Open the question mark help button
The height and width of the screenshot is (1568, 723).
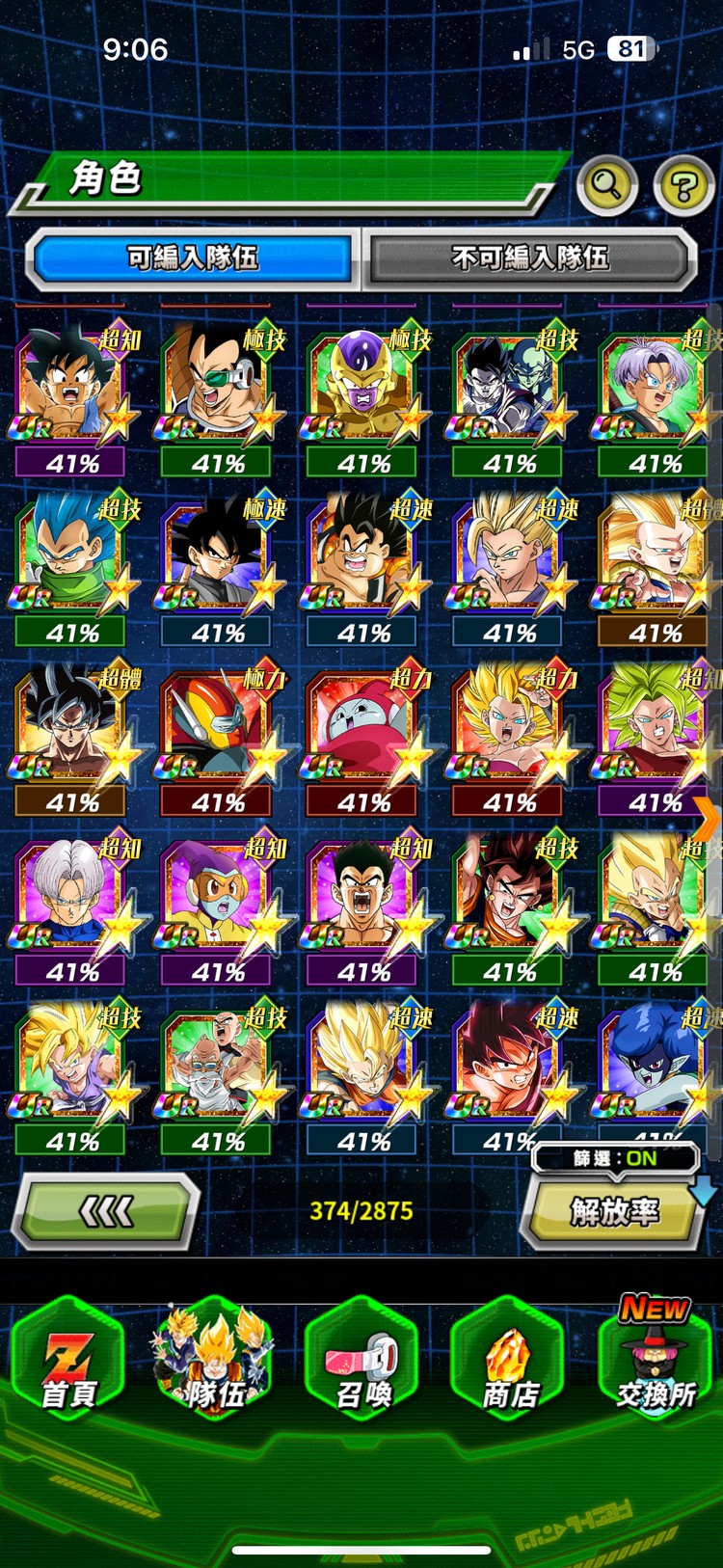click(683, 185)
